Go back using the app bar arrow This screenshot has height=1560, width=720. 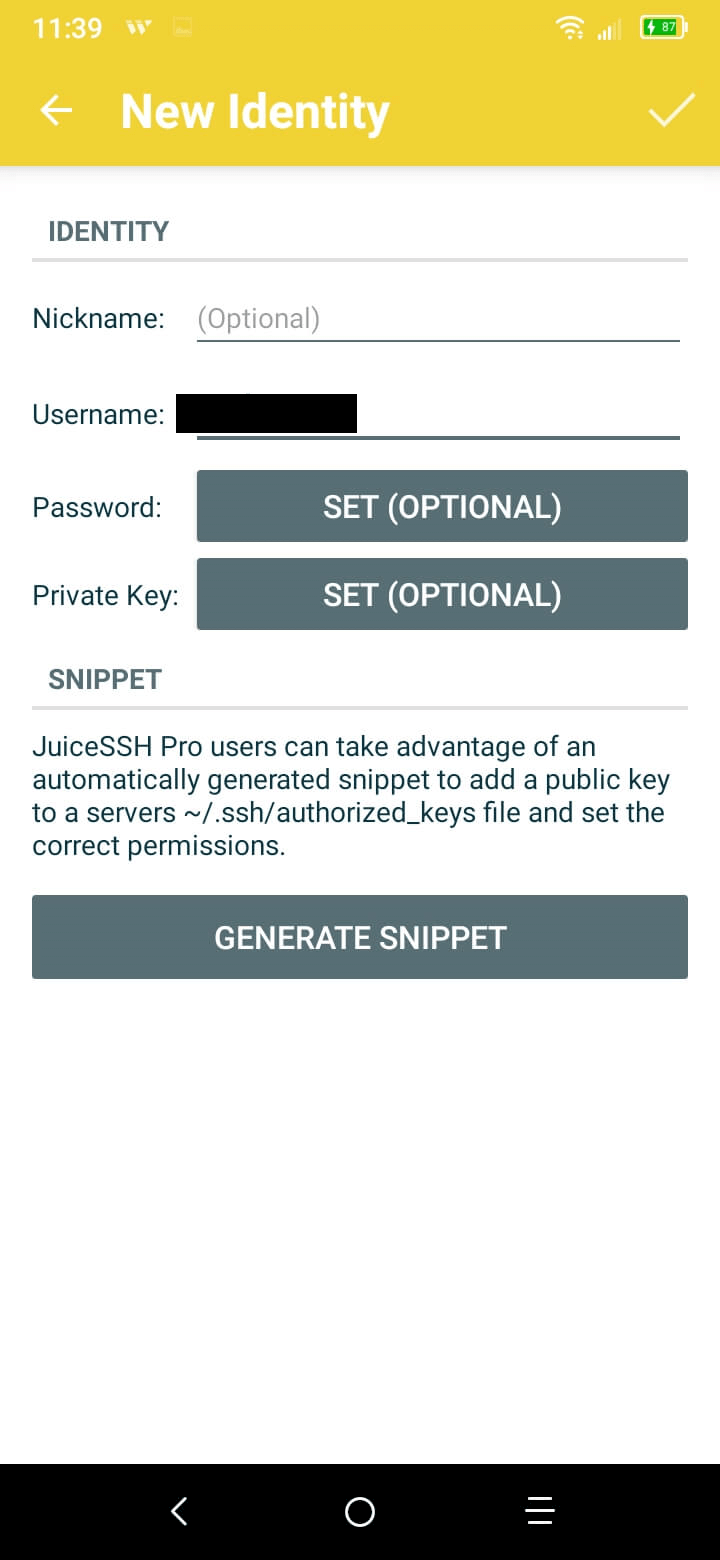click(x=56, y=111)
